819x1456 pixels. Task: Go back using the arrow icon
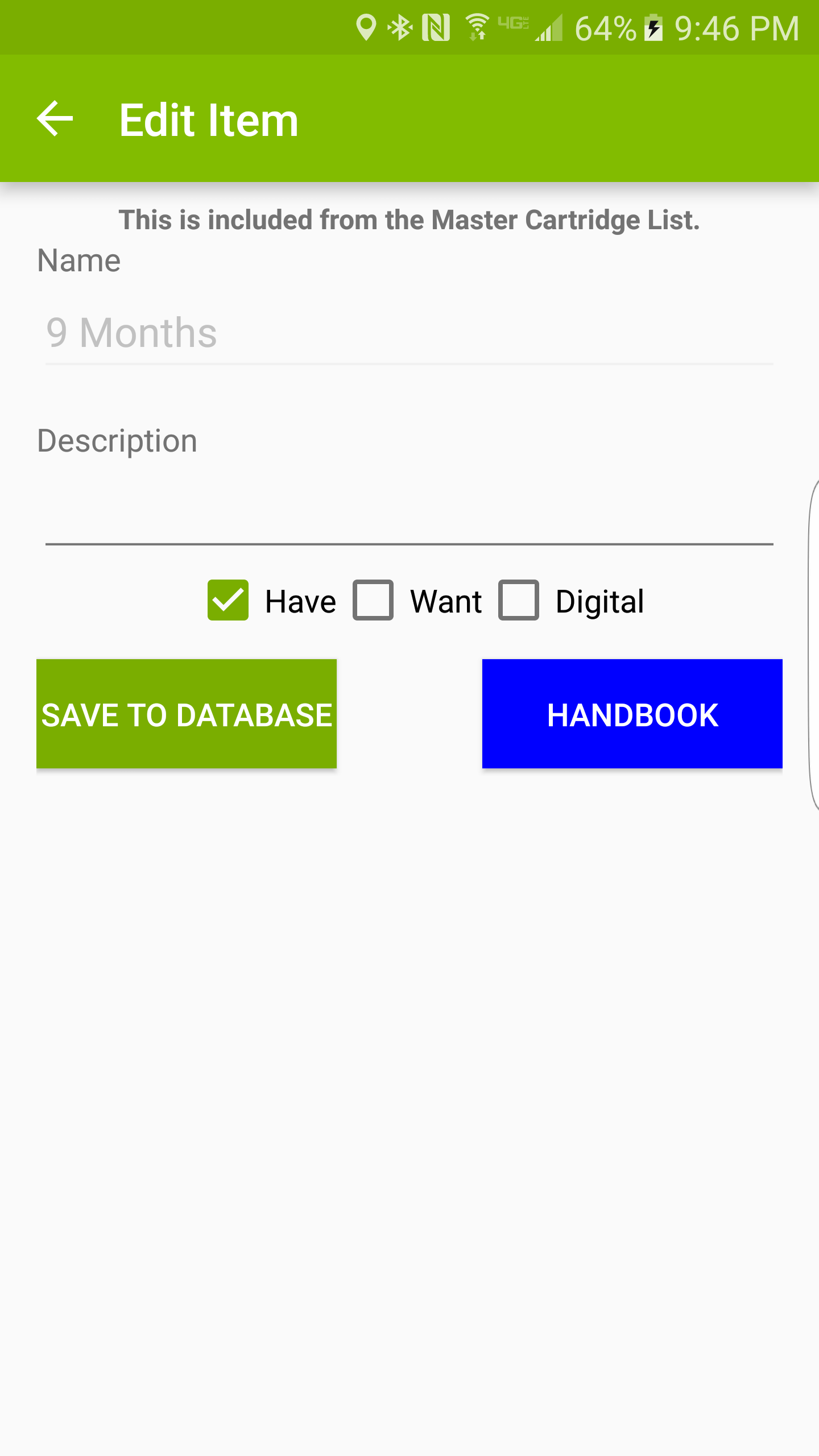55,118
